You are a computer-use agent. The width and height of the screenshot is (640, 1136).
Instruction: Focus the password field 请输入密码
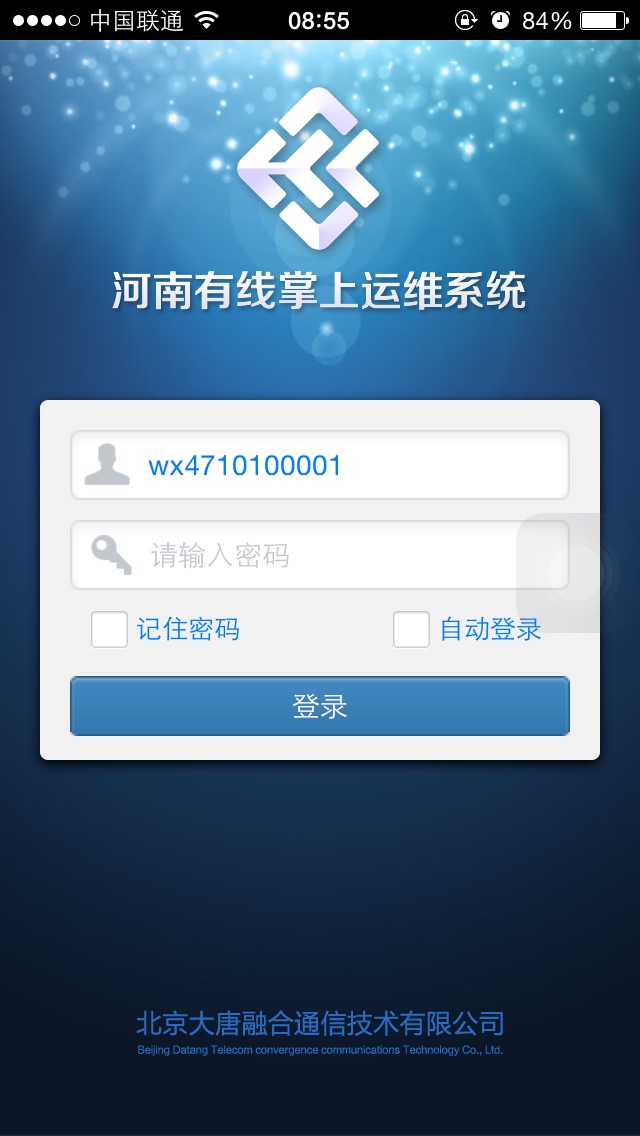coord(320,555)
